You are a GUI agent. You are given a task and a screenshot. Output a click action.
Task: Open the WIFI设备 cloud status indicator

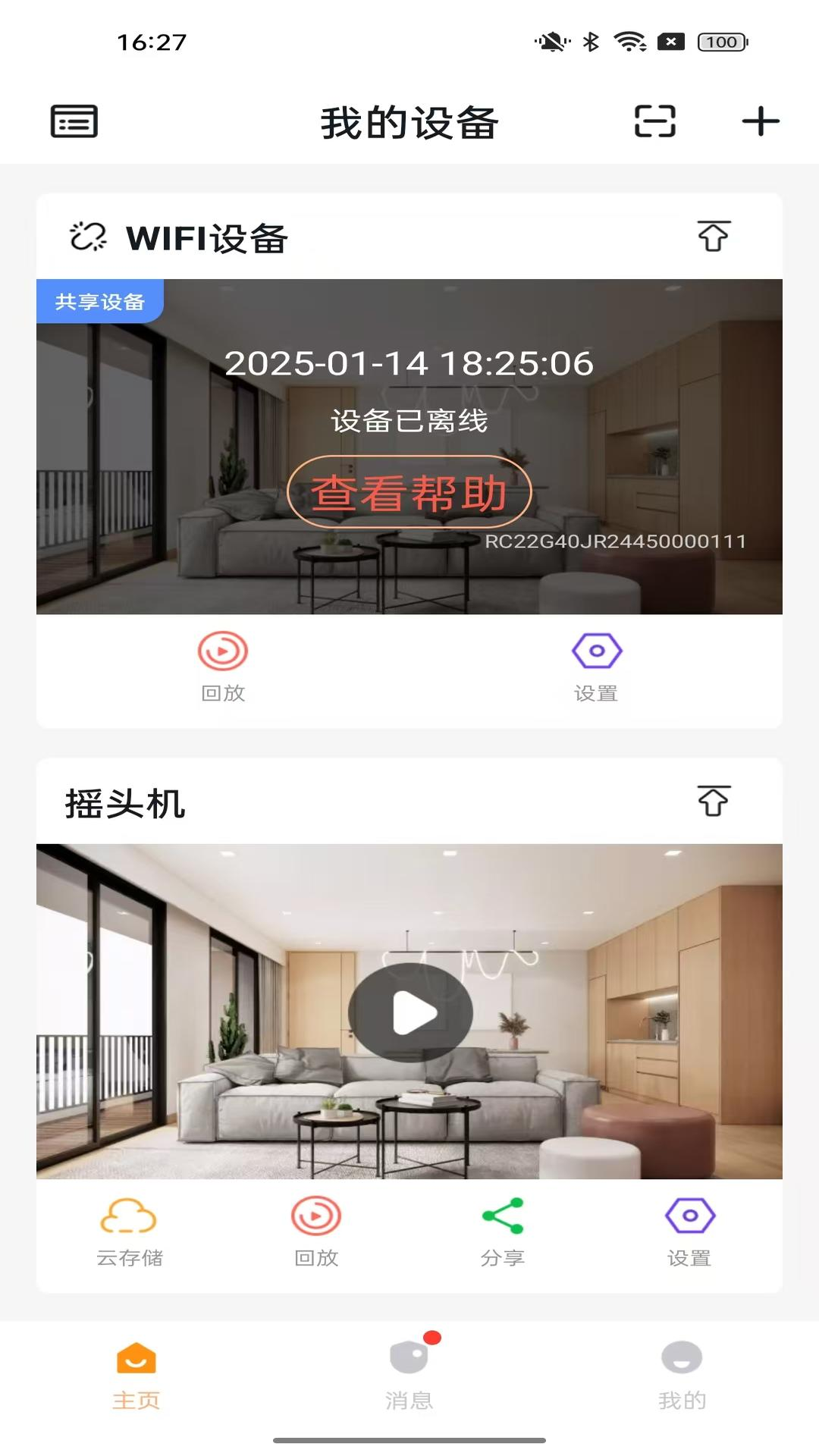tap(86, 237)
